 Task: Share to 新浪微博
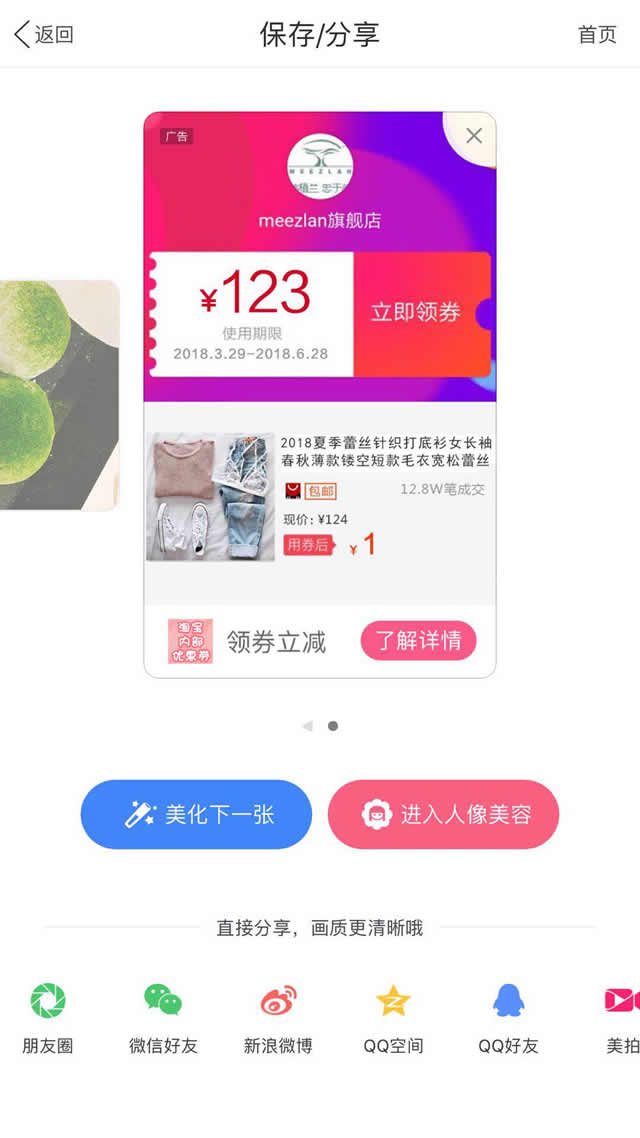(x=278, y=1015)
